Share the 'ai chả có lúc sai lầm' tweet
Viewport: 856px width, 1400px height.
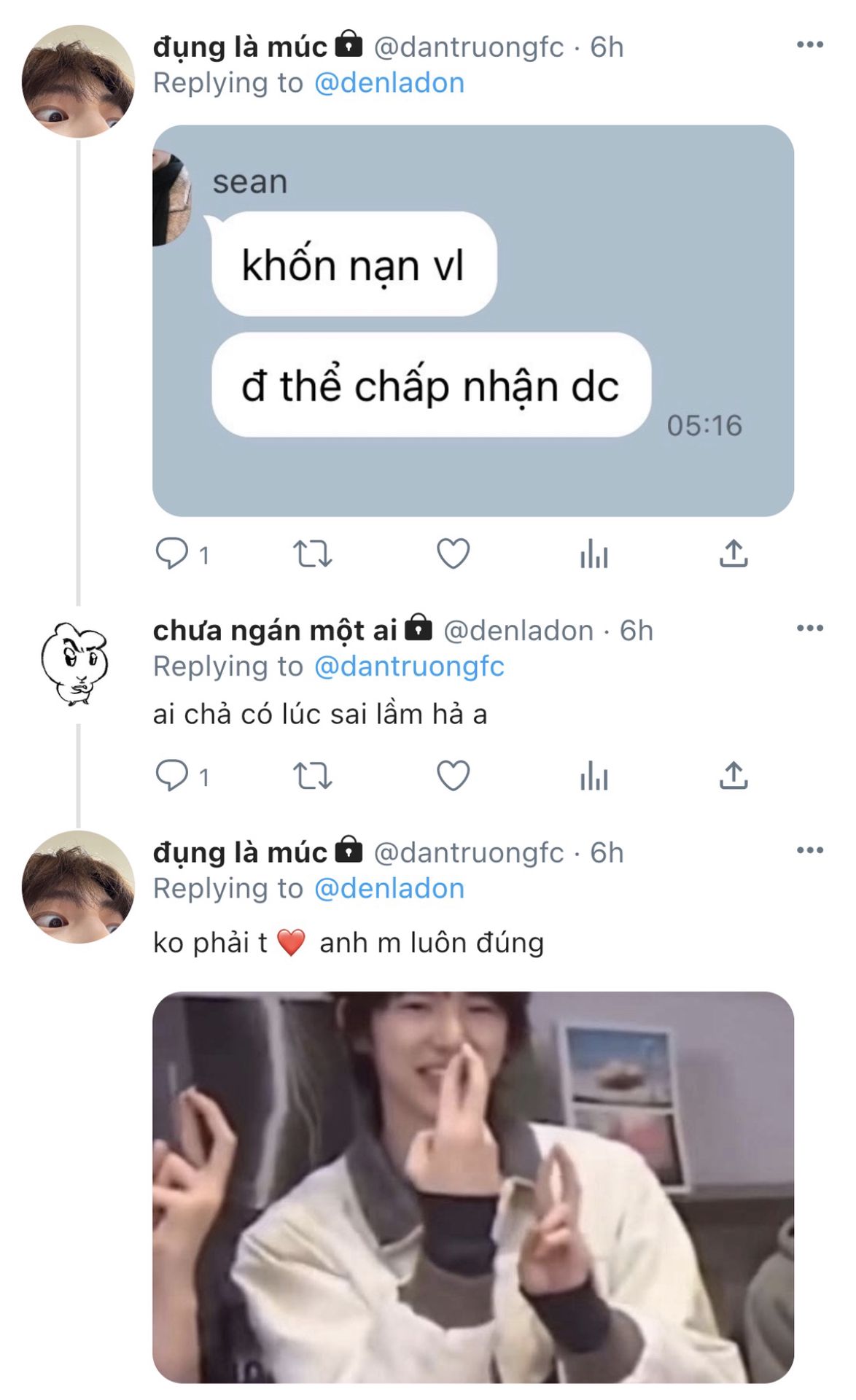(734, 775)
